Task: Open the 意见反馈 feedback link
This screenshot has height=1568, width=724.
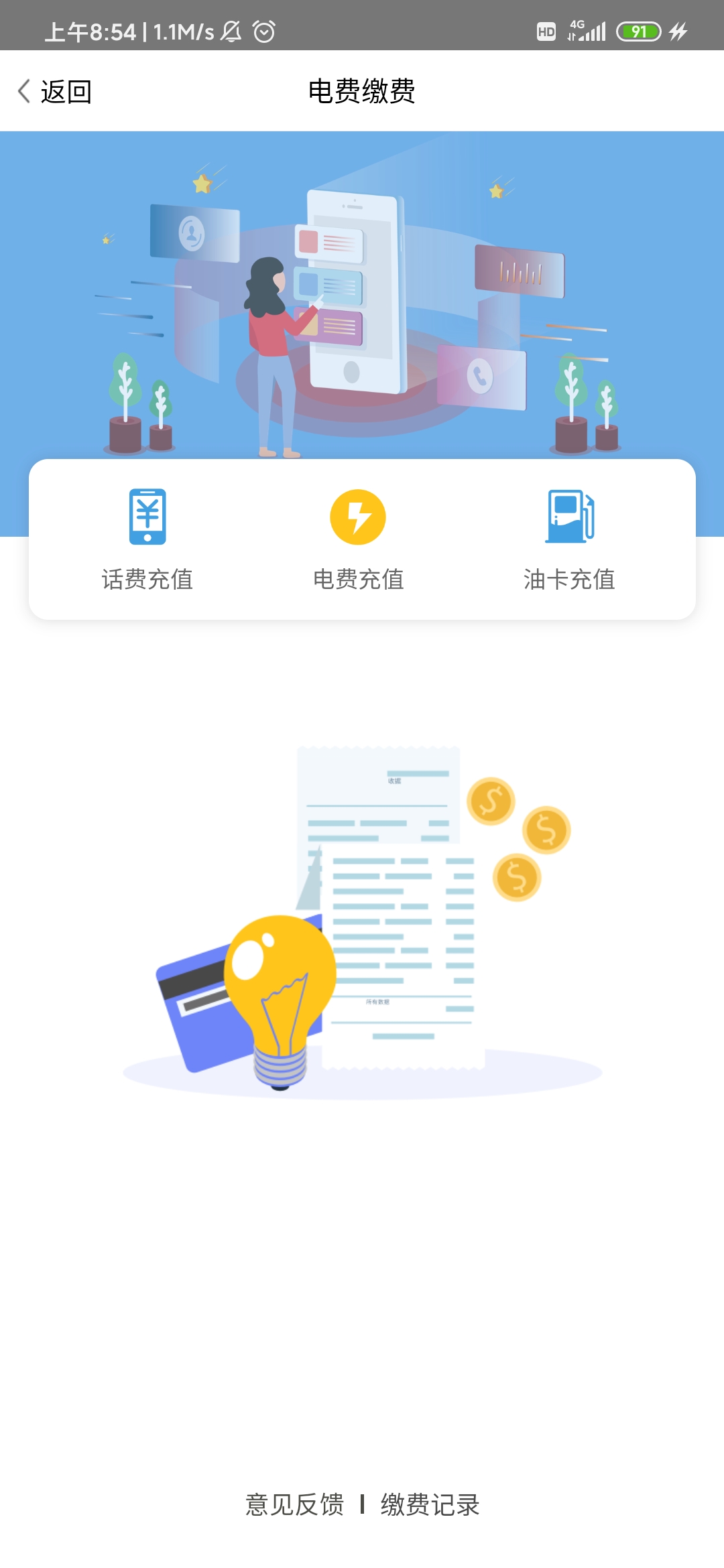Action: click(x=294, y=1504)
